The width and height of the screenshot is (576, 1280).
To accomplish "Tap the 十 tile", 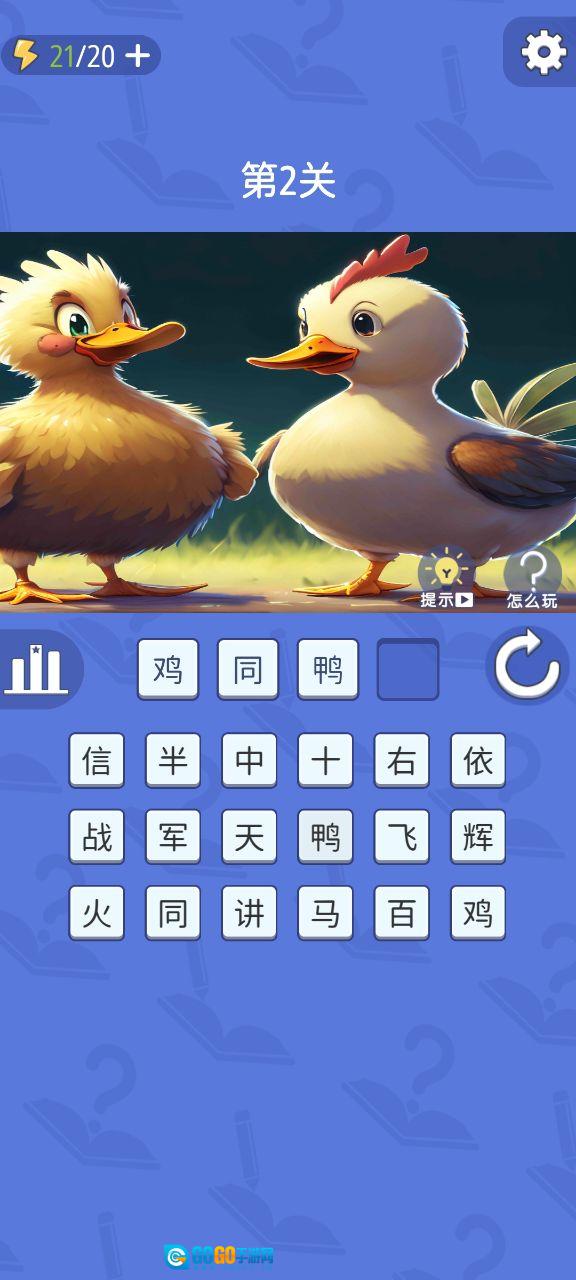I will point(325,761).
